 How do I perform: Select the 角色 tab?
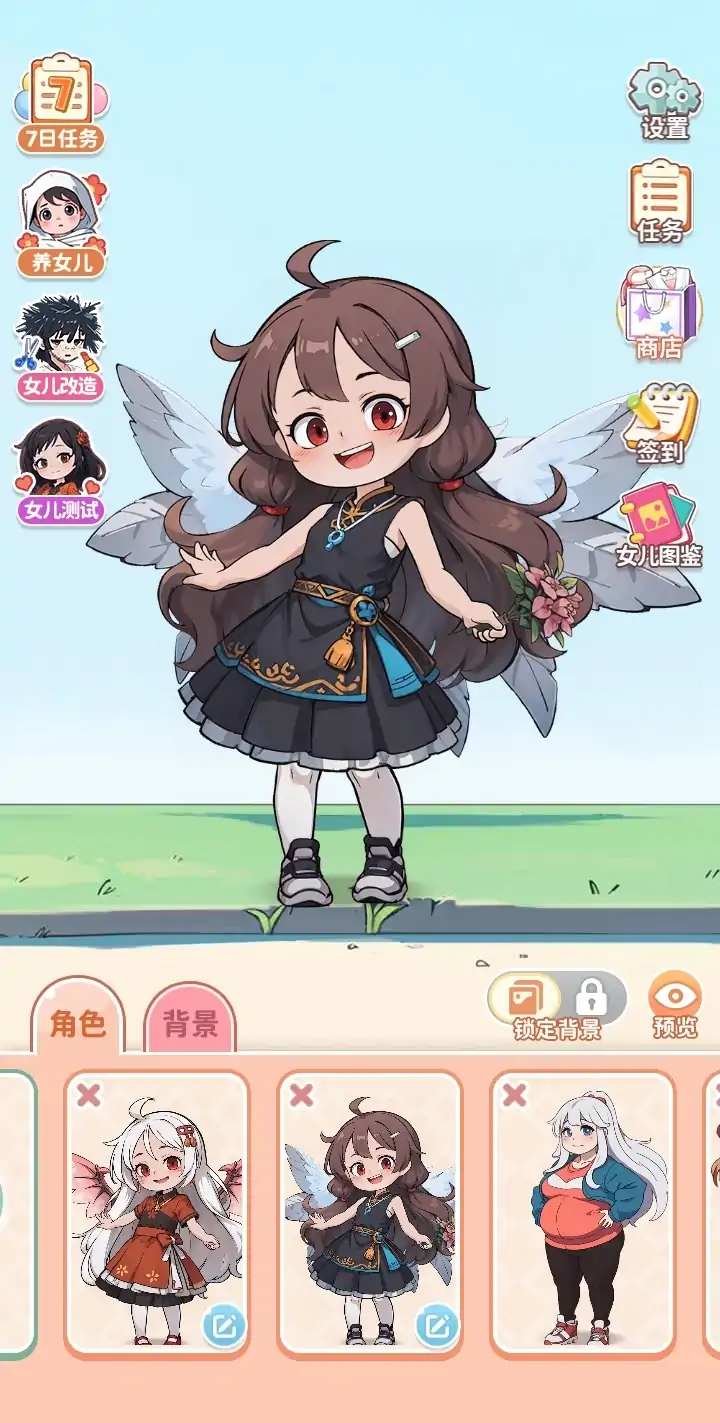click(x=78, y=1020)
